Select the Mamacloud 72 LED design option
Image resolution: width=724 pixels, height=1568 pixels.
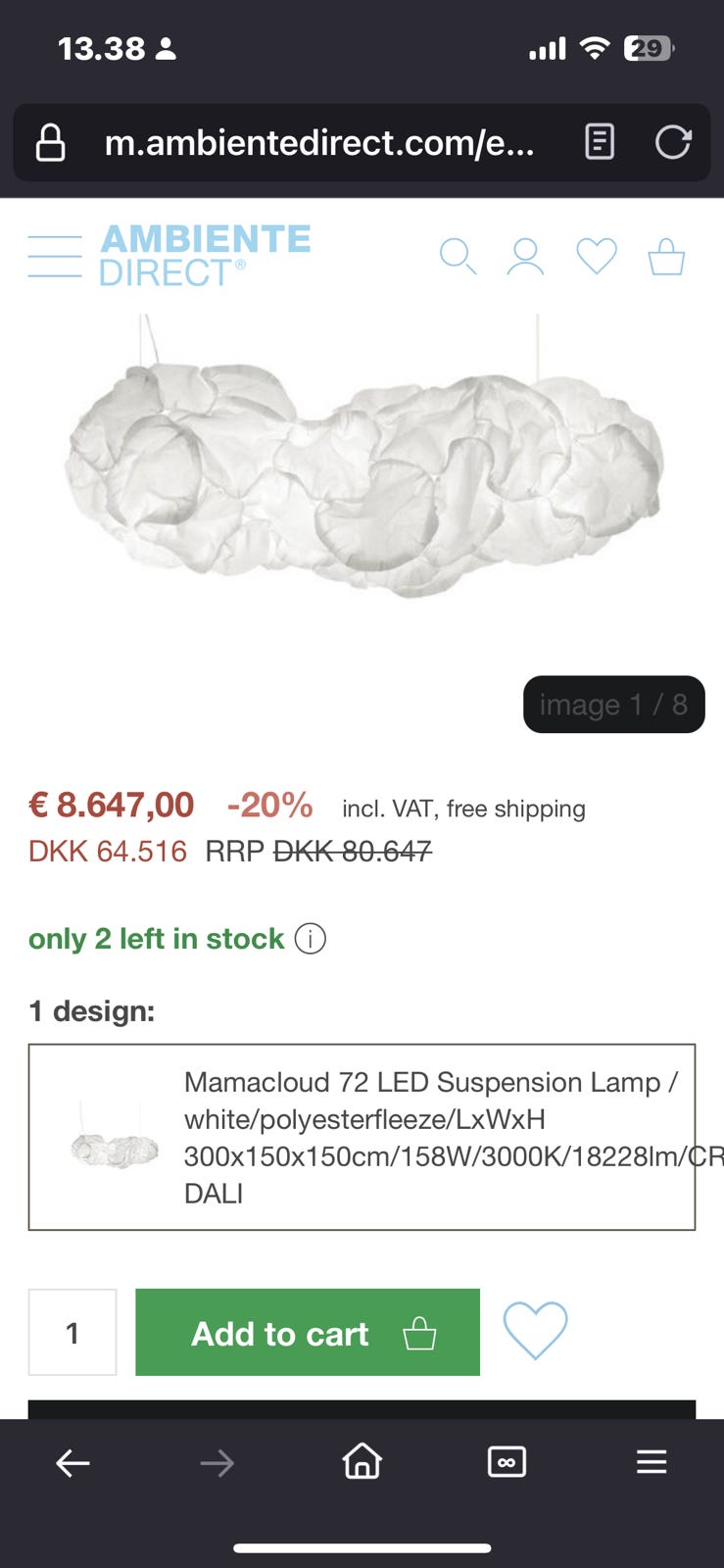tap(362, 1137)
